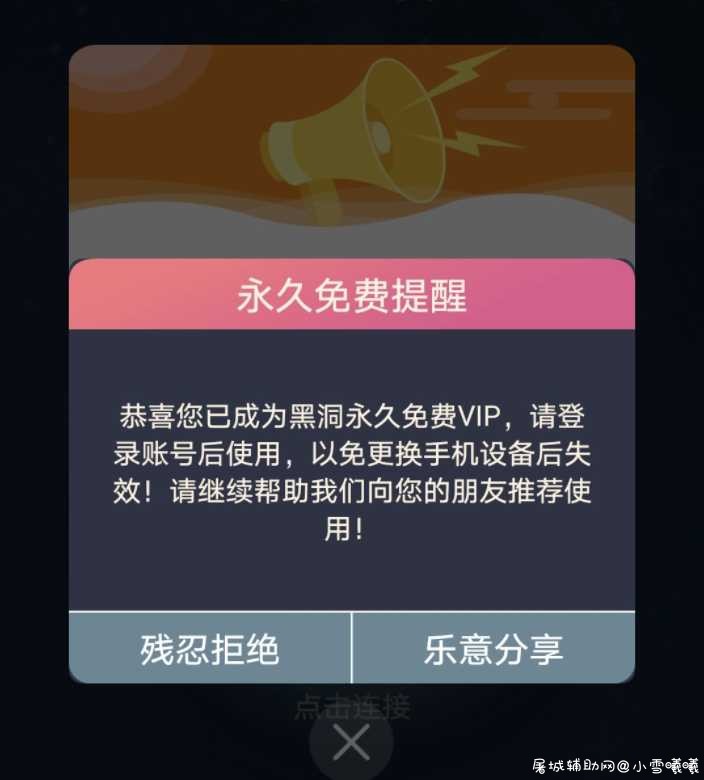Dismiss the dialog with the X button
Viewport: 704px width, 780px height.
coord(351,744)
